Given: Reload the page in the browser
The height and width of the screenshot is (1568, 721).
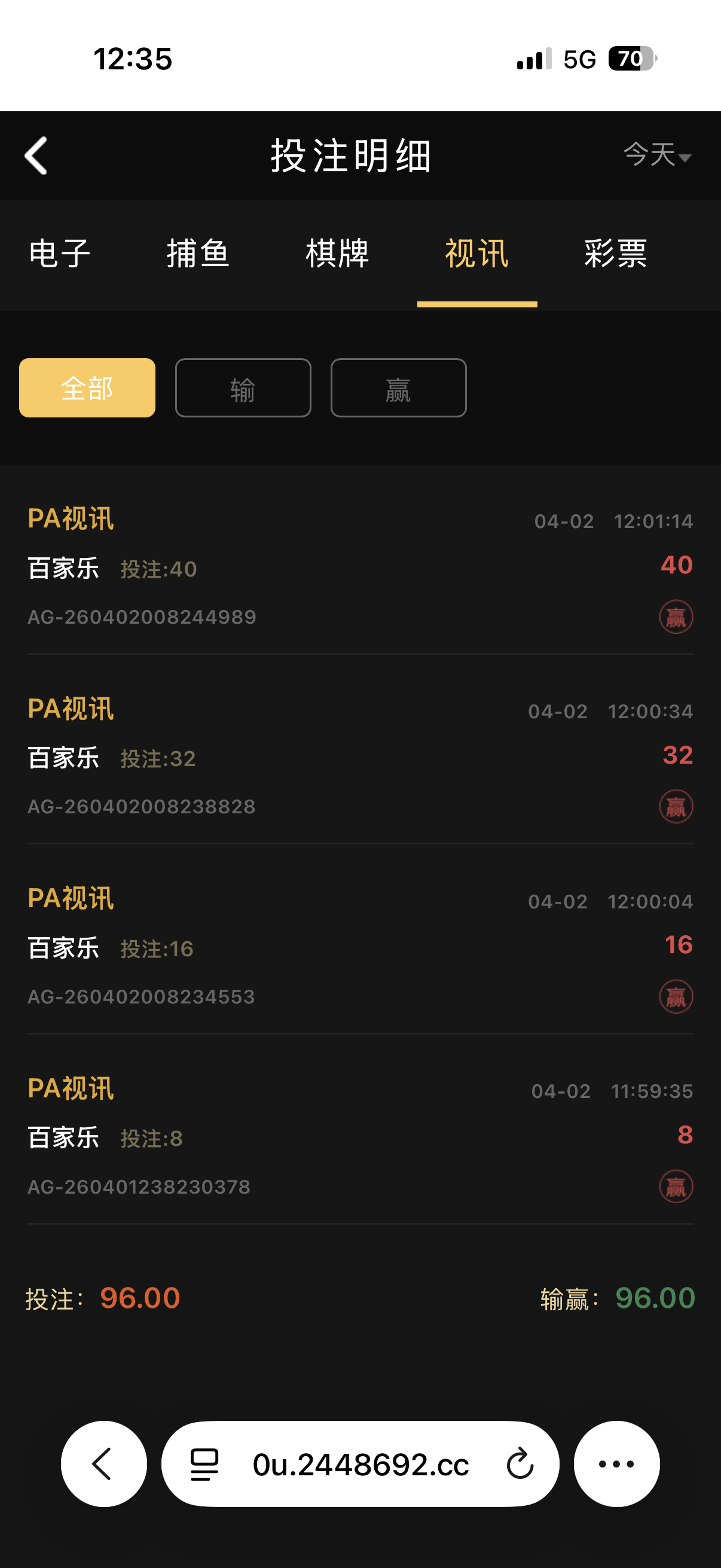Looking at the screenshot, I should [x=520, y=1464].
